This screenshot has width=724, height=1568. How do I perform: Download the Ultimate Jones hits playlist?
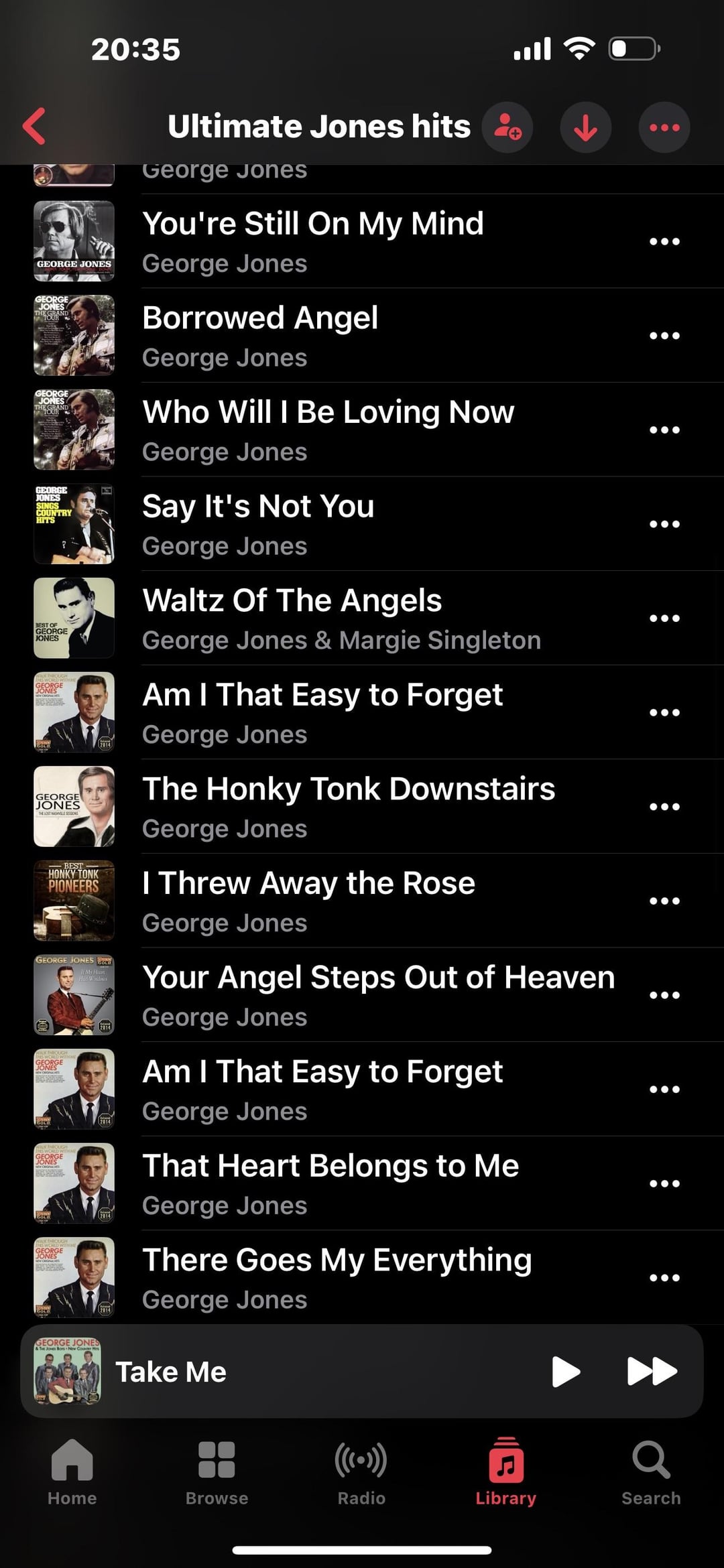[585, 127]
